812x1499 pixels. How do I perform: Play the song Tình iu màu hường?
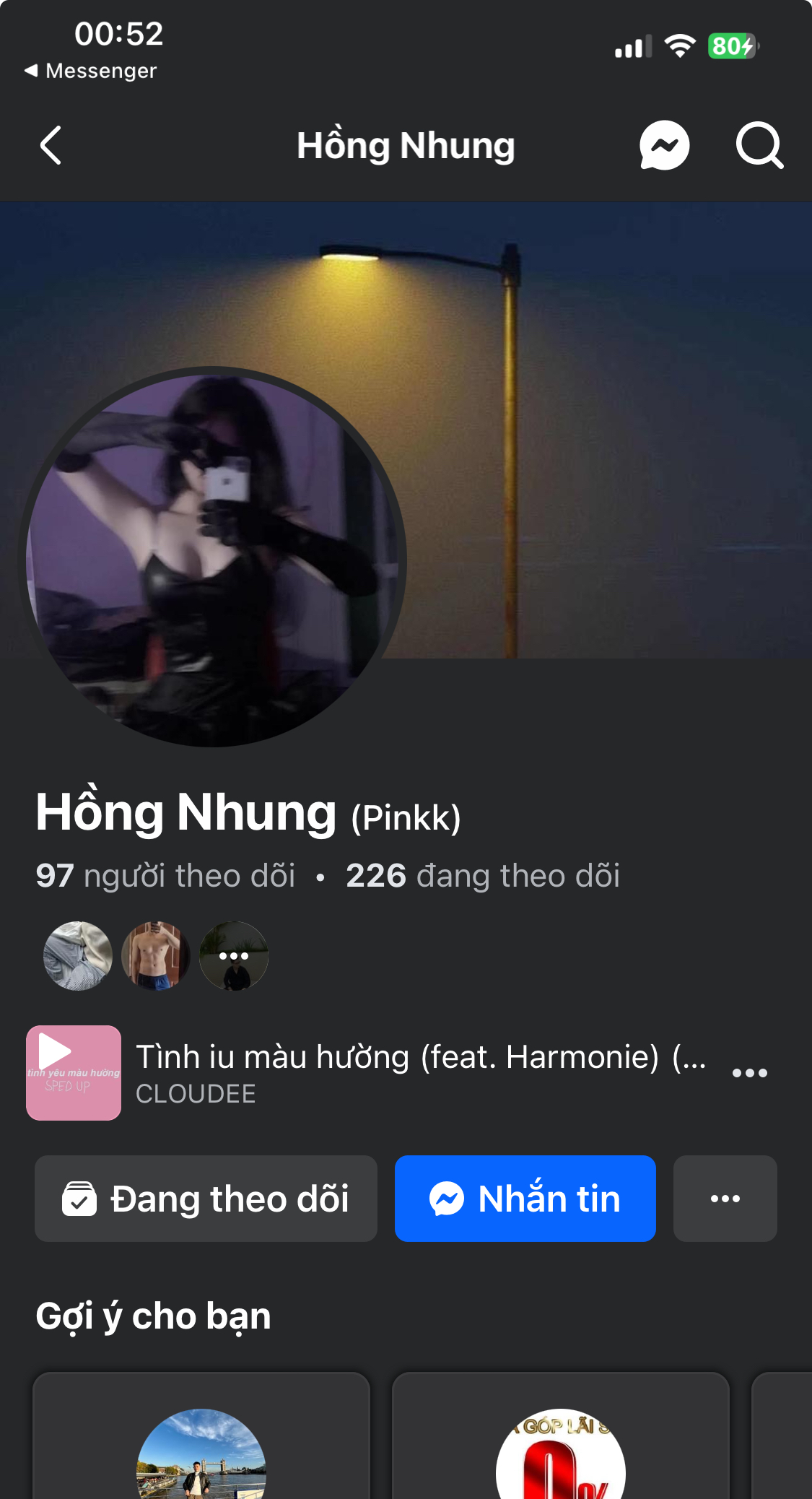coord(74,1072)
